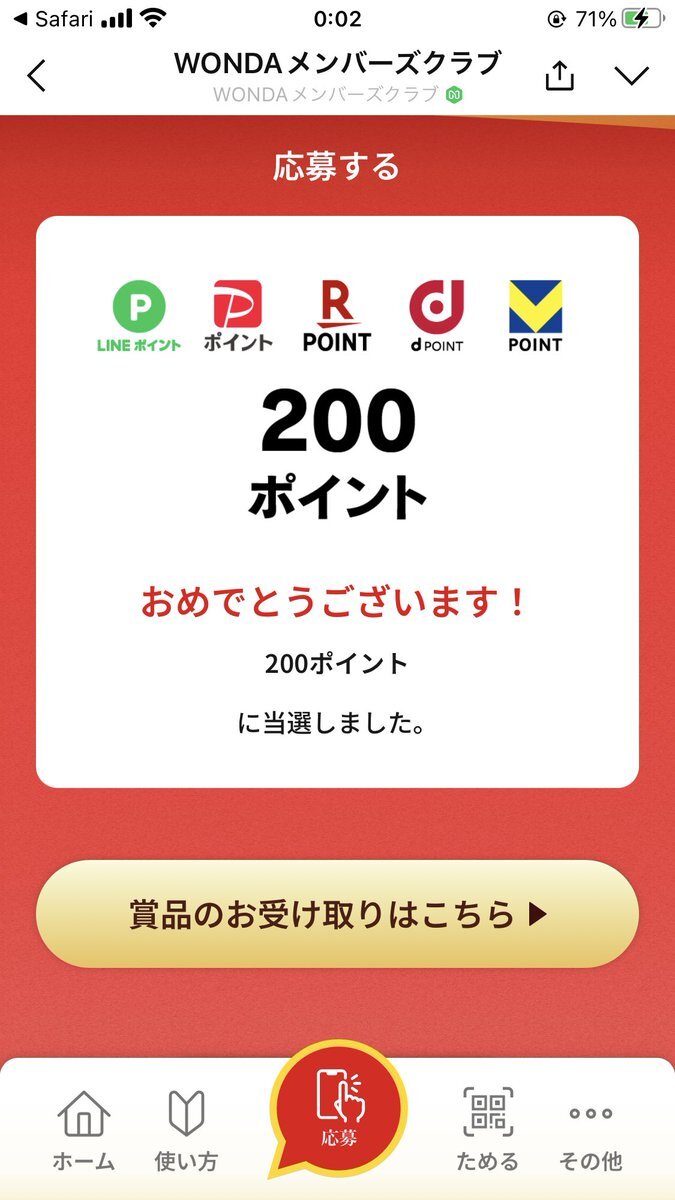Share this page via share icon
This screenshot has width=675, height=1200.
click(560, 76)
